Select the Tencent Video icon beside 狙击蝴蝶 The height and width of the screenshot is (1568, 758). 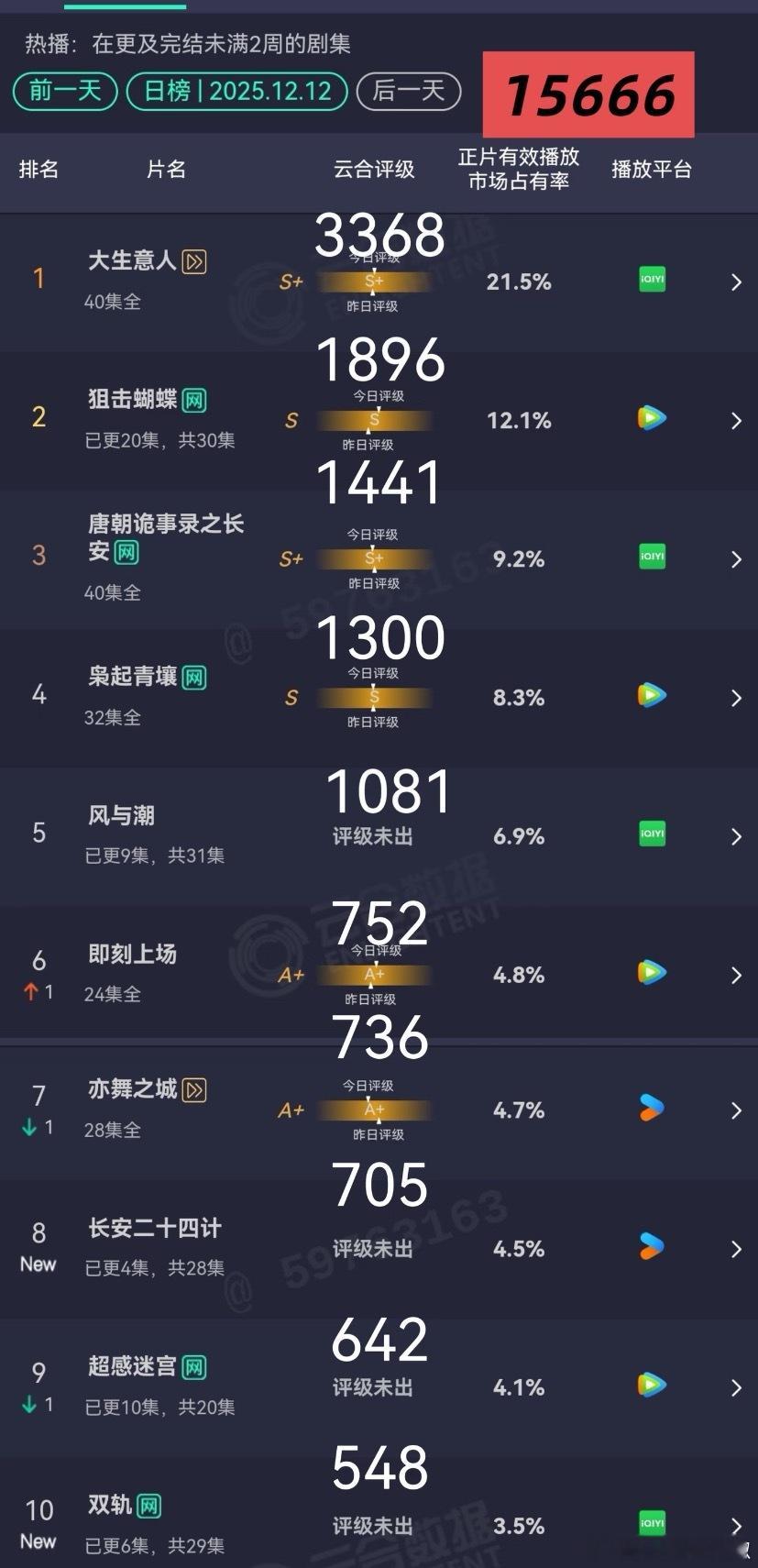(x=651, y=419)
